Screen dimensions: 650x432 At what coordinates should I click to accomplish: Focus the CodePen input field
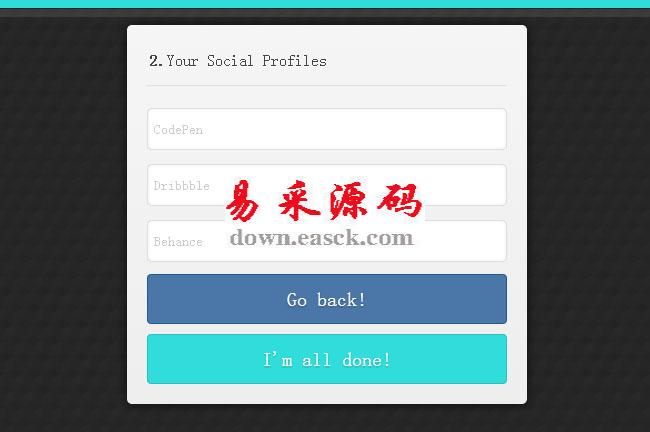326,129
